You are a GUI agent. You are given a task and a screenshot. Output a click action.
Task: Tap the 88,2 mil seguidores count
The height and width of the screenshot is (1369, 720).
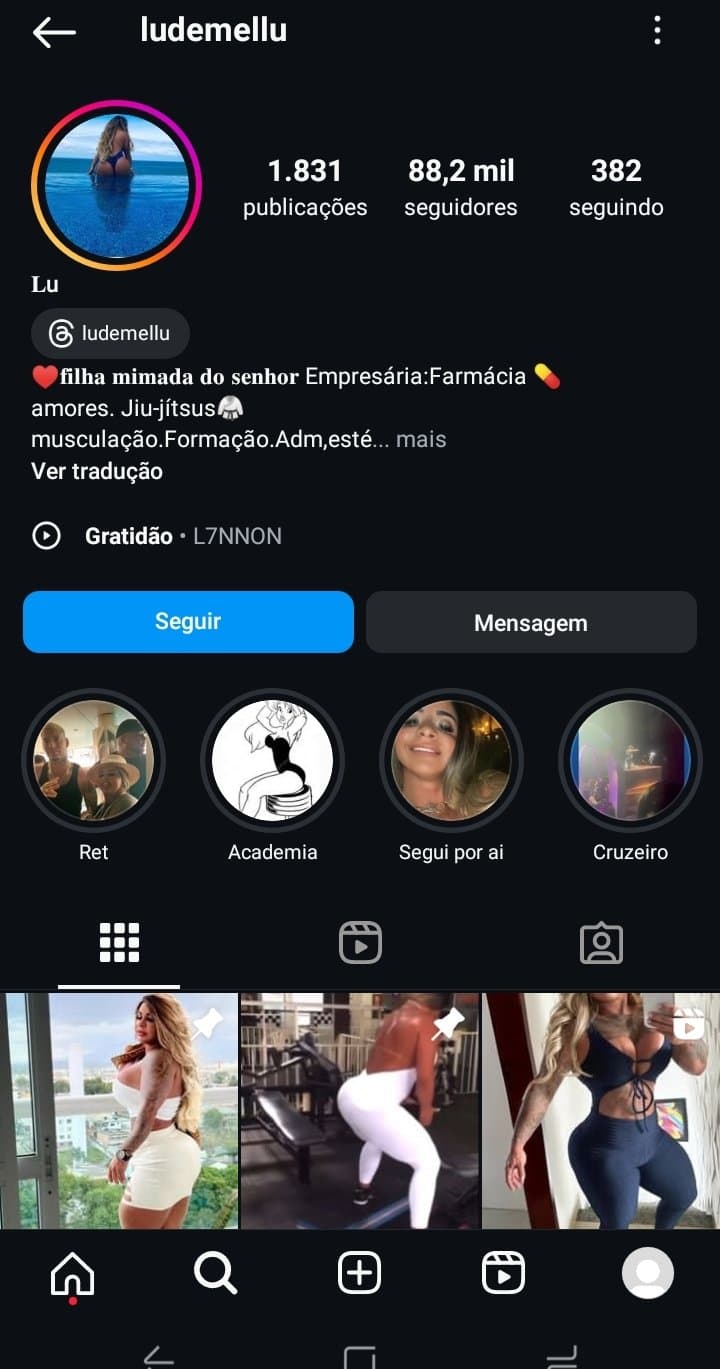click(460, 186)
